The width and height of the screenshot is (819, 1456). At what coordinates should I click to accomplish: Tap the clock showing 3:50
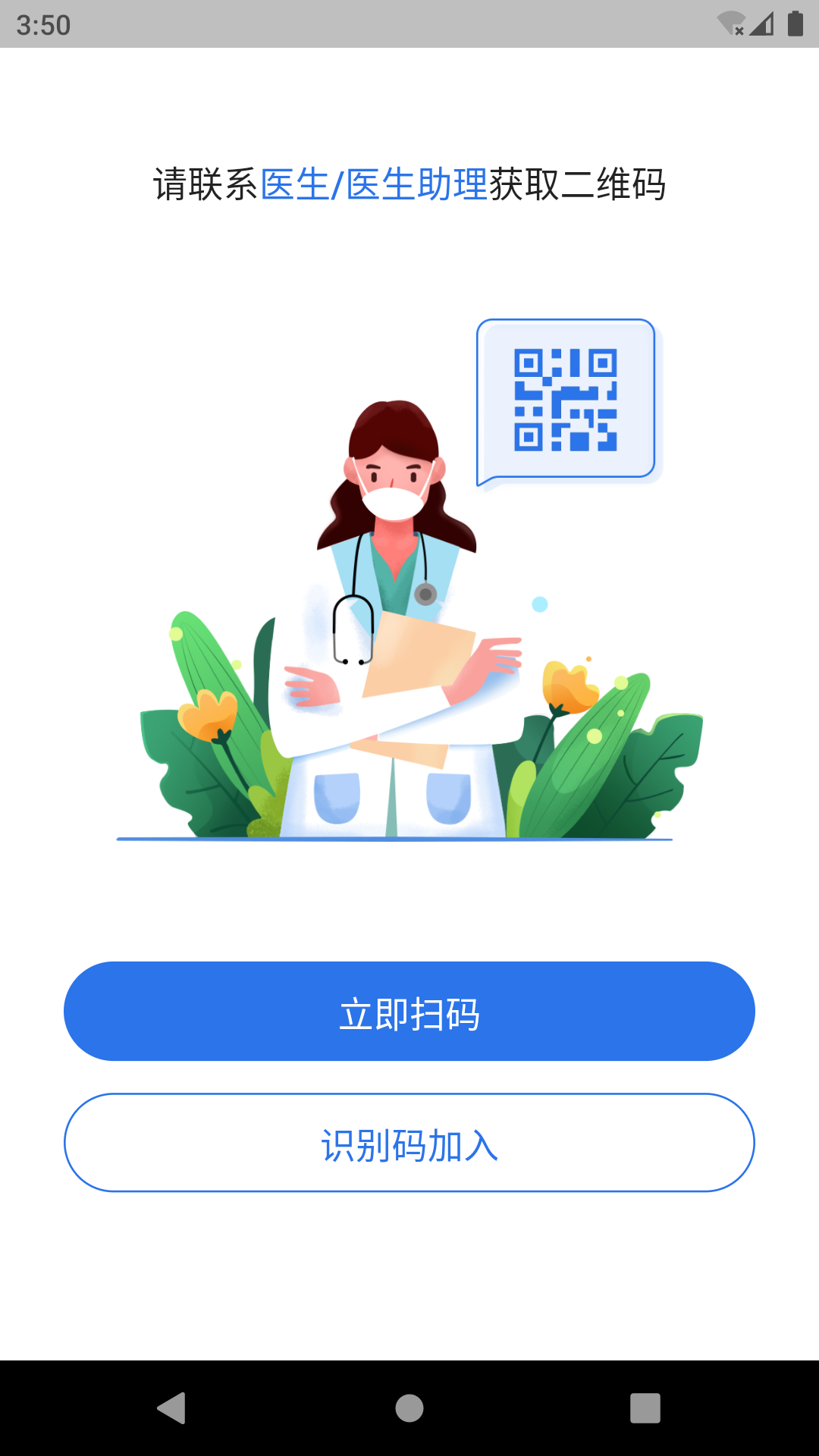(x=44, y=25)
